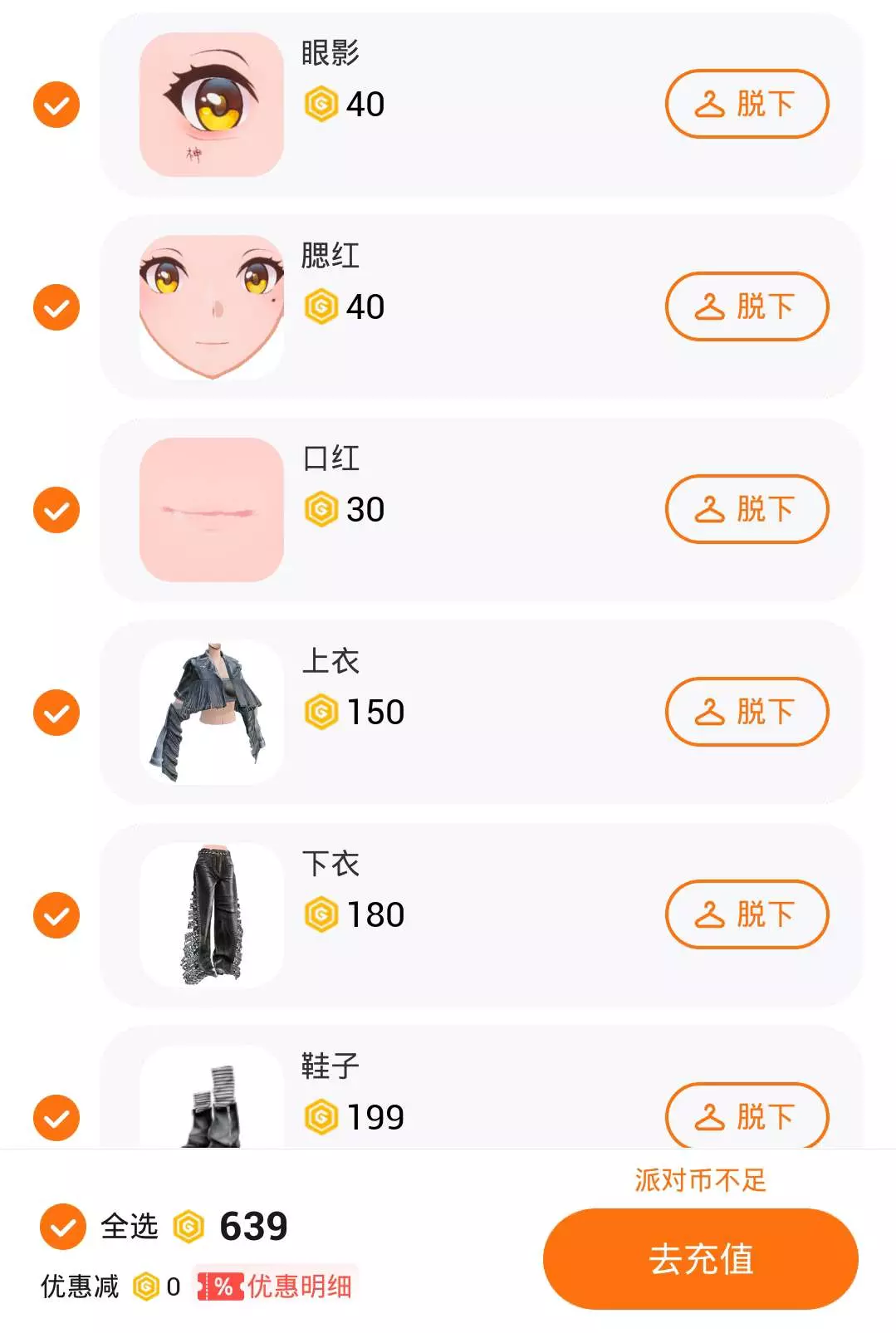Toggle the 全选 select-all checkbox
This screenshot has width=896, height=1333.
[63, 1227]
